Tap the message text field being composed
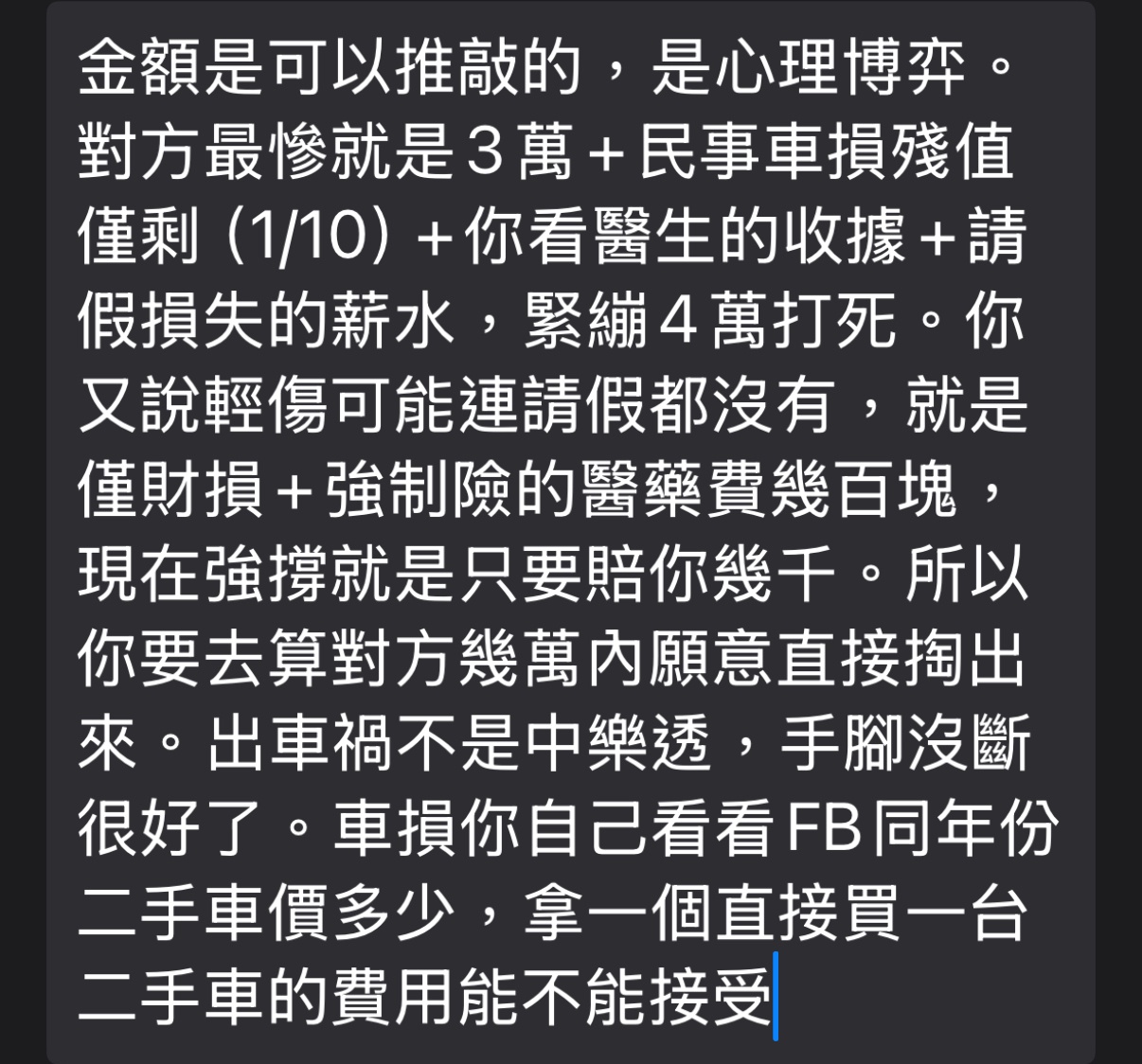 point(568,530)
